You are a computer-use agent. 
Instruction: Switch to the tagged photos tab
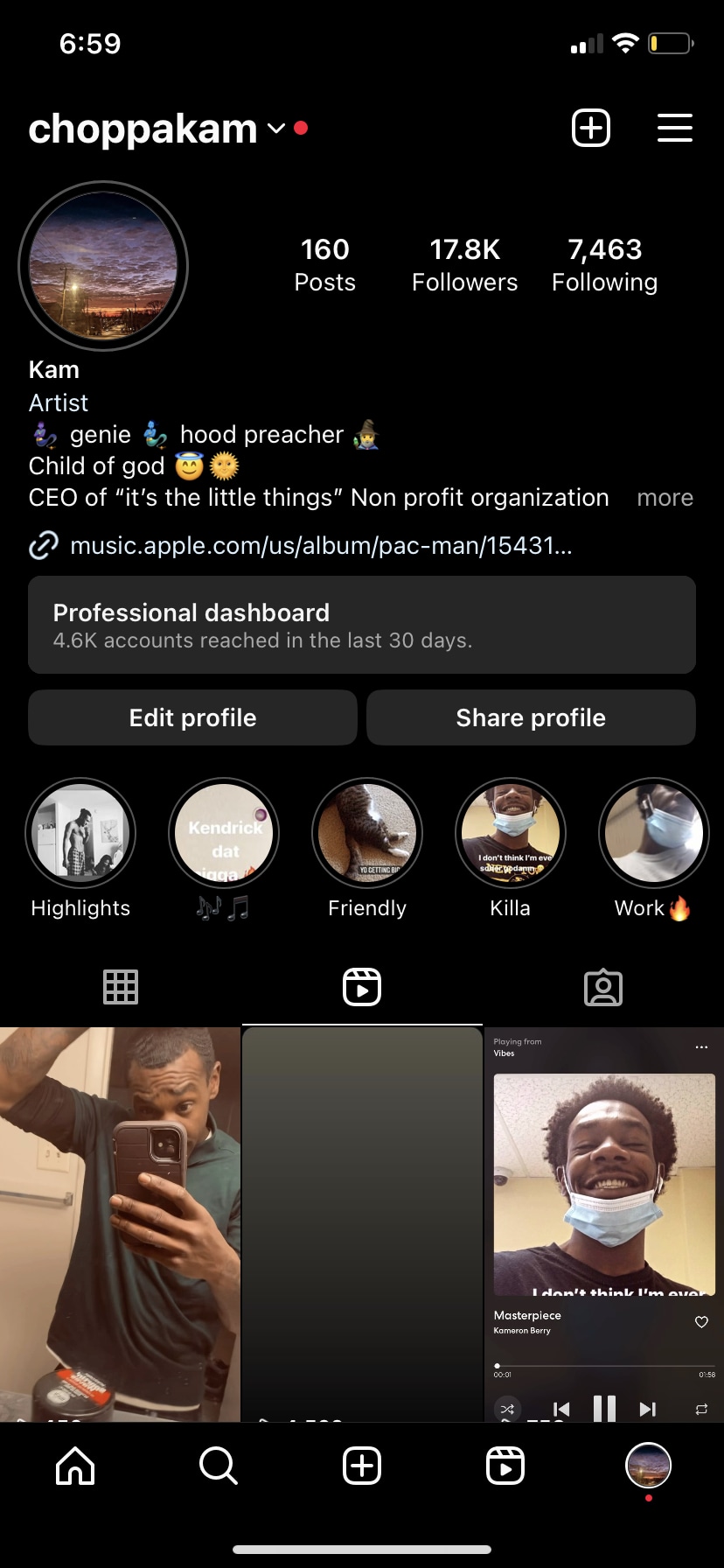pyautogui.click(x=603, y=987)
